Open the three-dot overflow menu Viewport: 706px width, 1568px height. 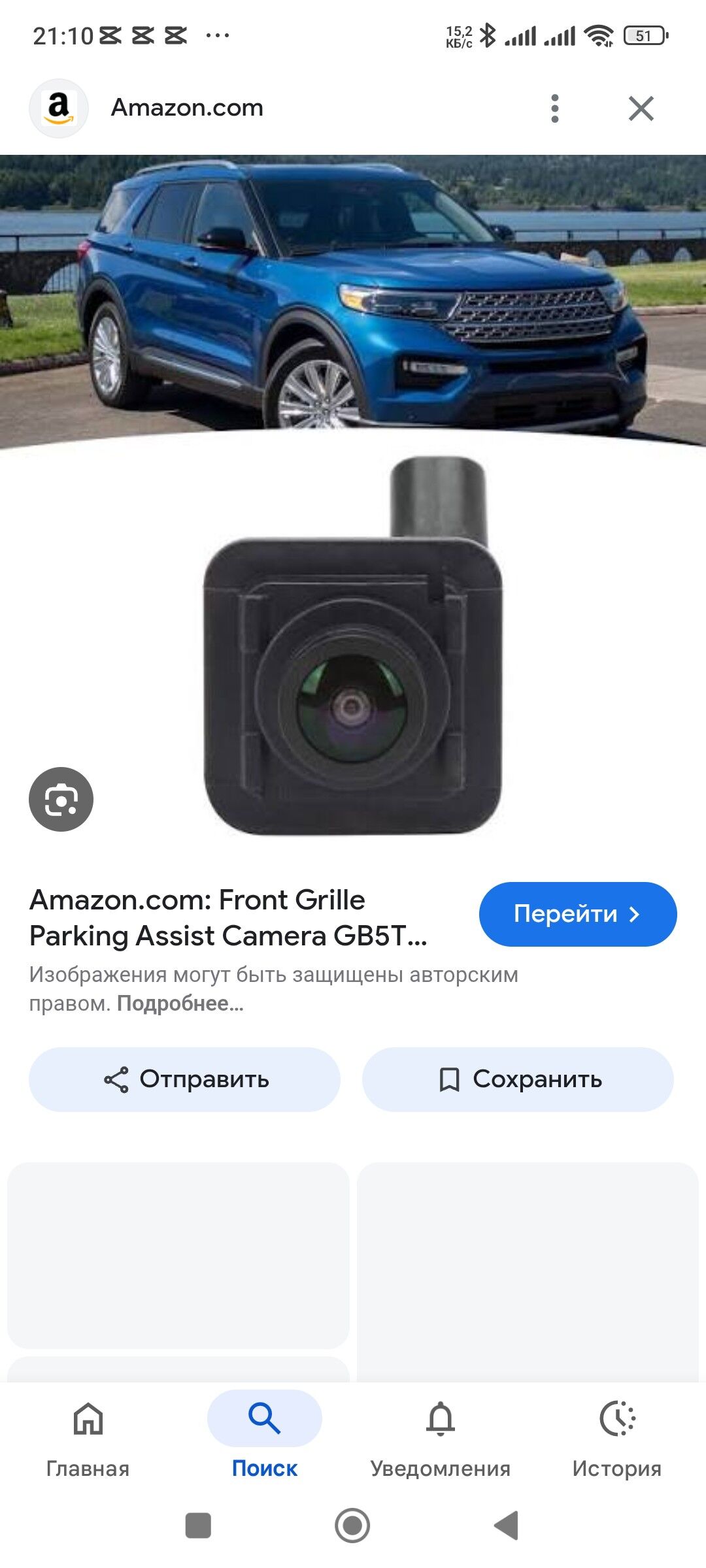[557, 107]
